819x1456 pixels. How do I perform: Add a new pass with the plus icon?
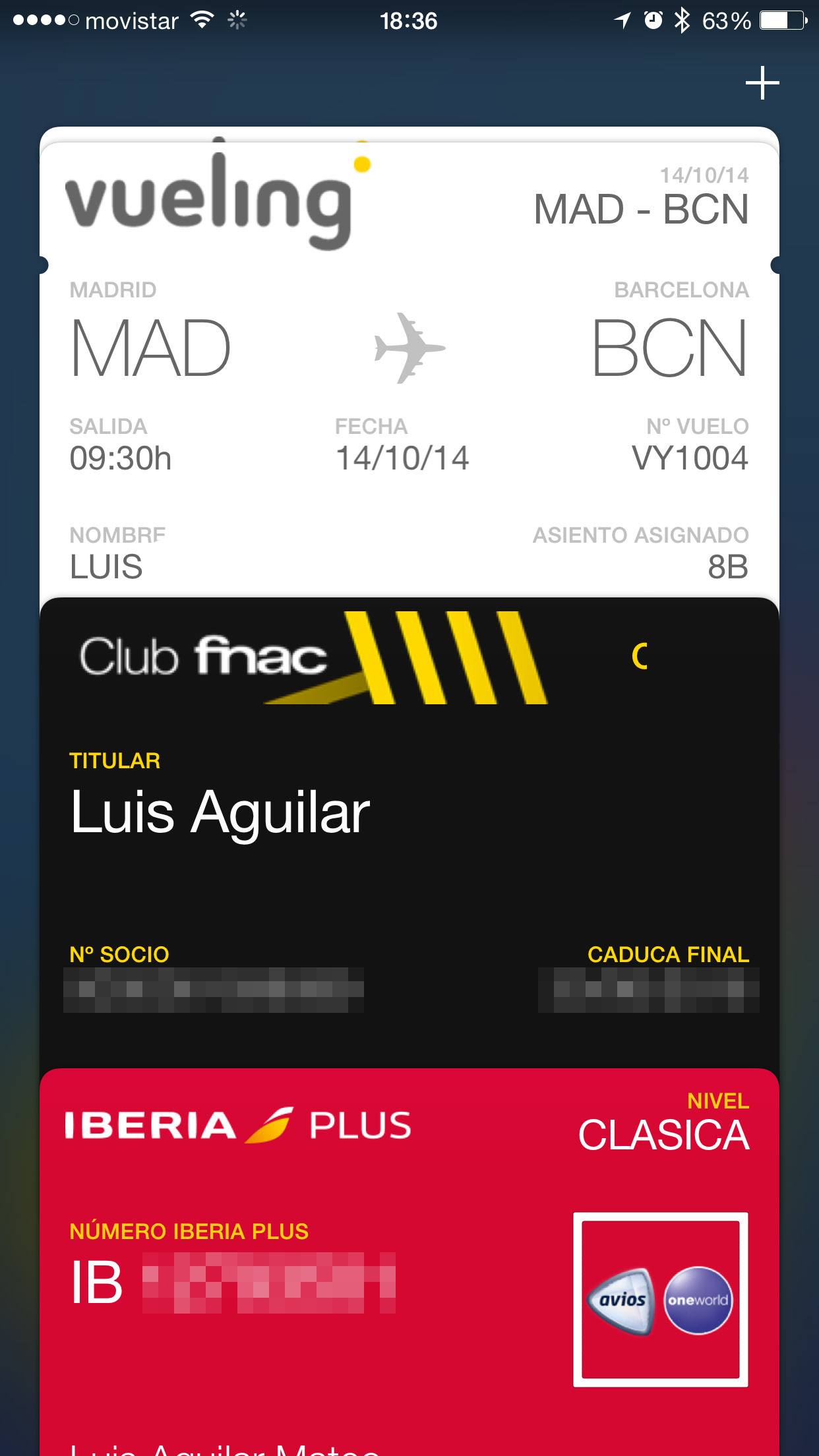click(x=762, y=83)
